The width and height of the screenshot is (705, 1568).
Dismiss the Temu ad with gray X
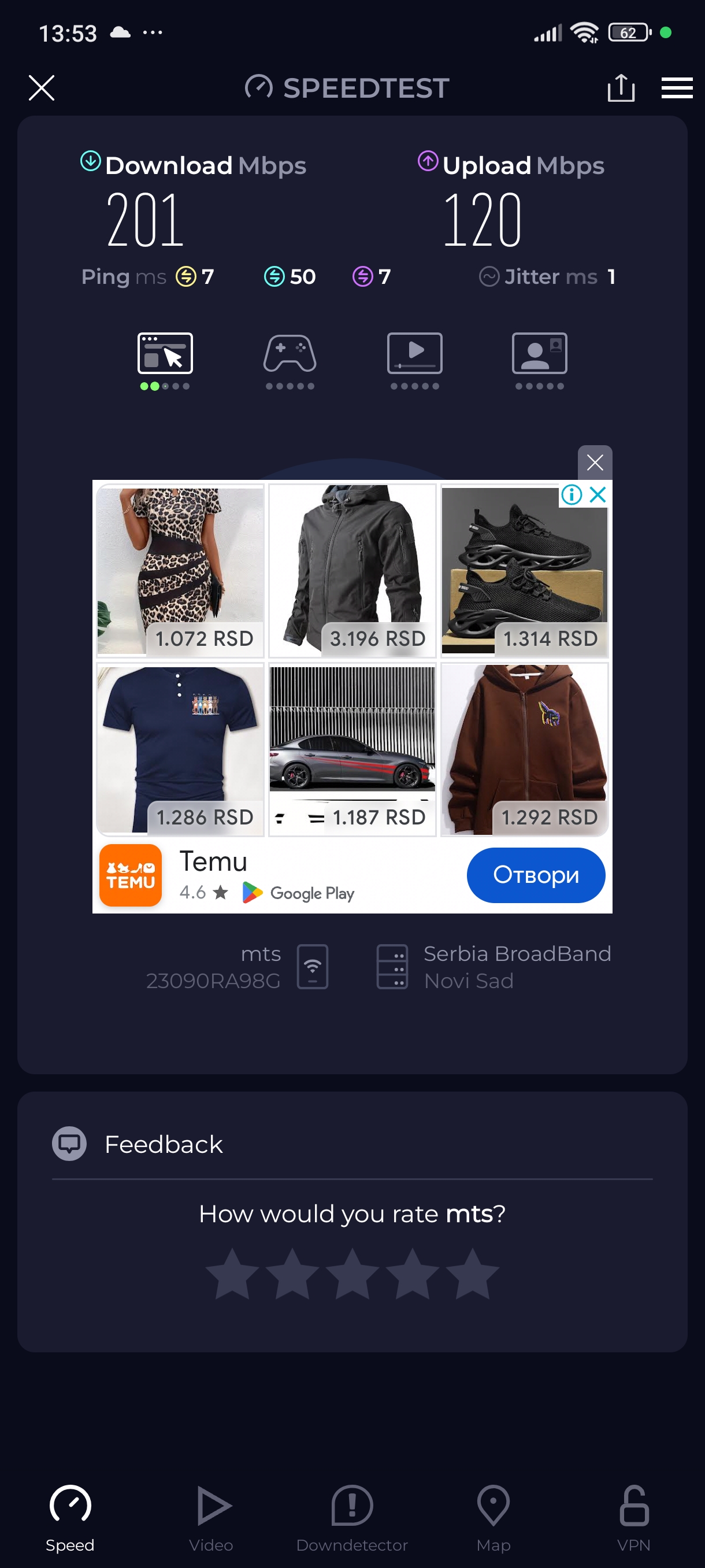[x=594, y=463]
